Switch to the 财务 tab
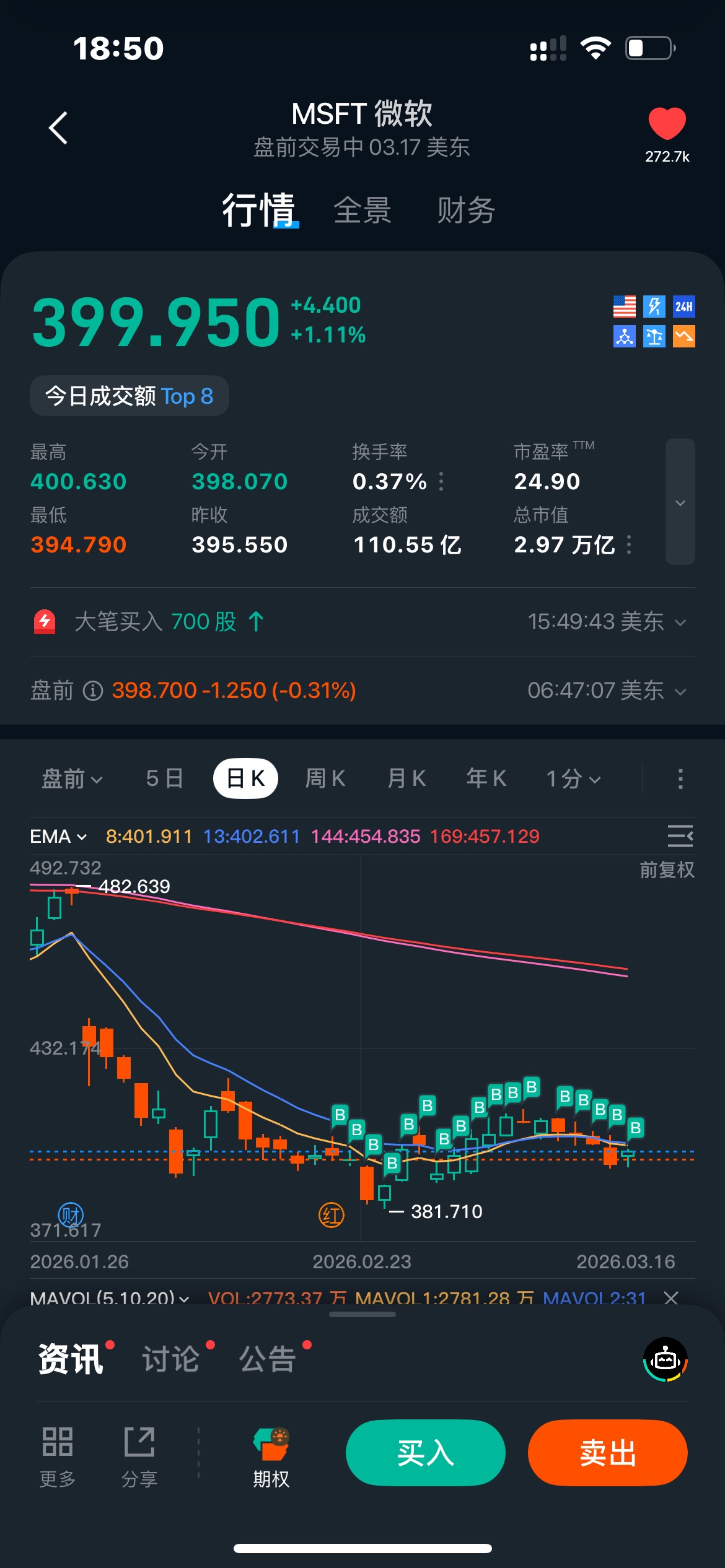 (x=466, y=211)
